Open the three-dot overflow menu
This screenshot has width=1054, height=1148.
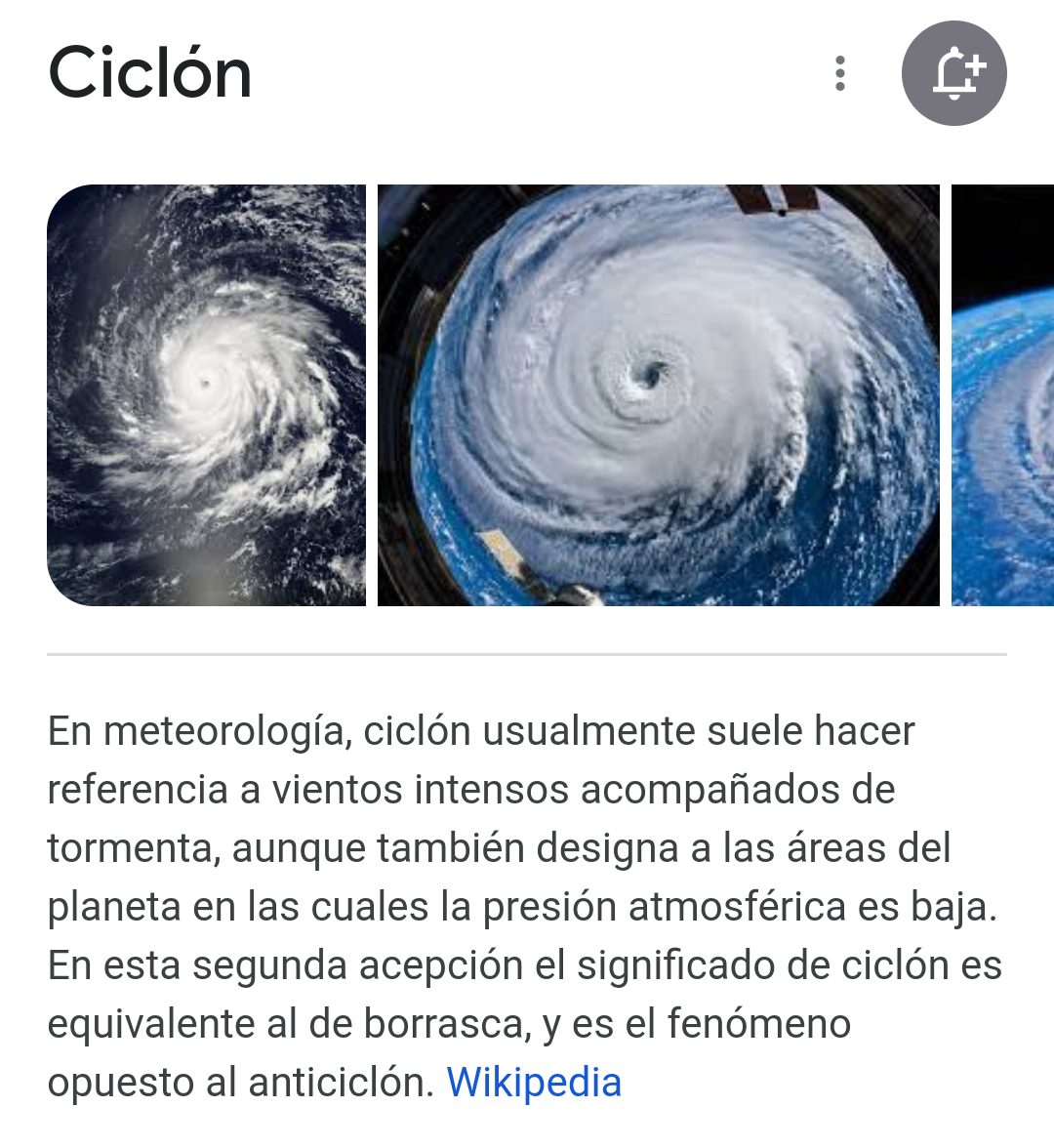tap(839, 73)
